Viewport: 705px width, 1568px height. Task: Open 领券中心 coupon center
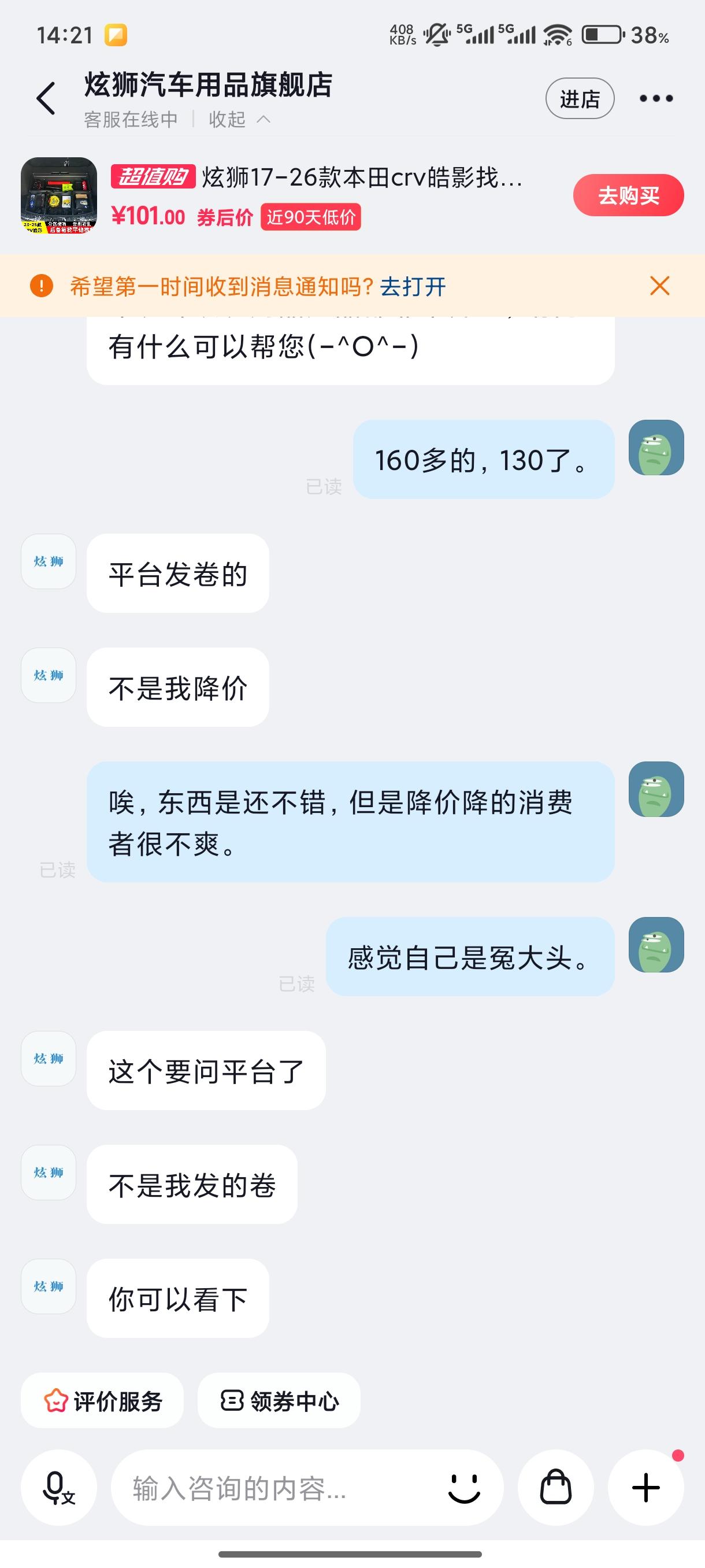coord(279,1401)
